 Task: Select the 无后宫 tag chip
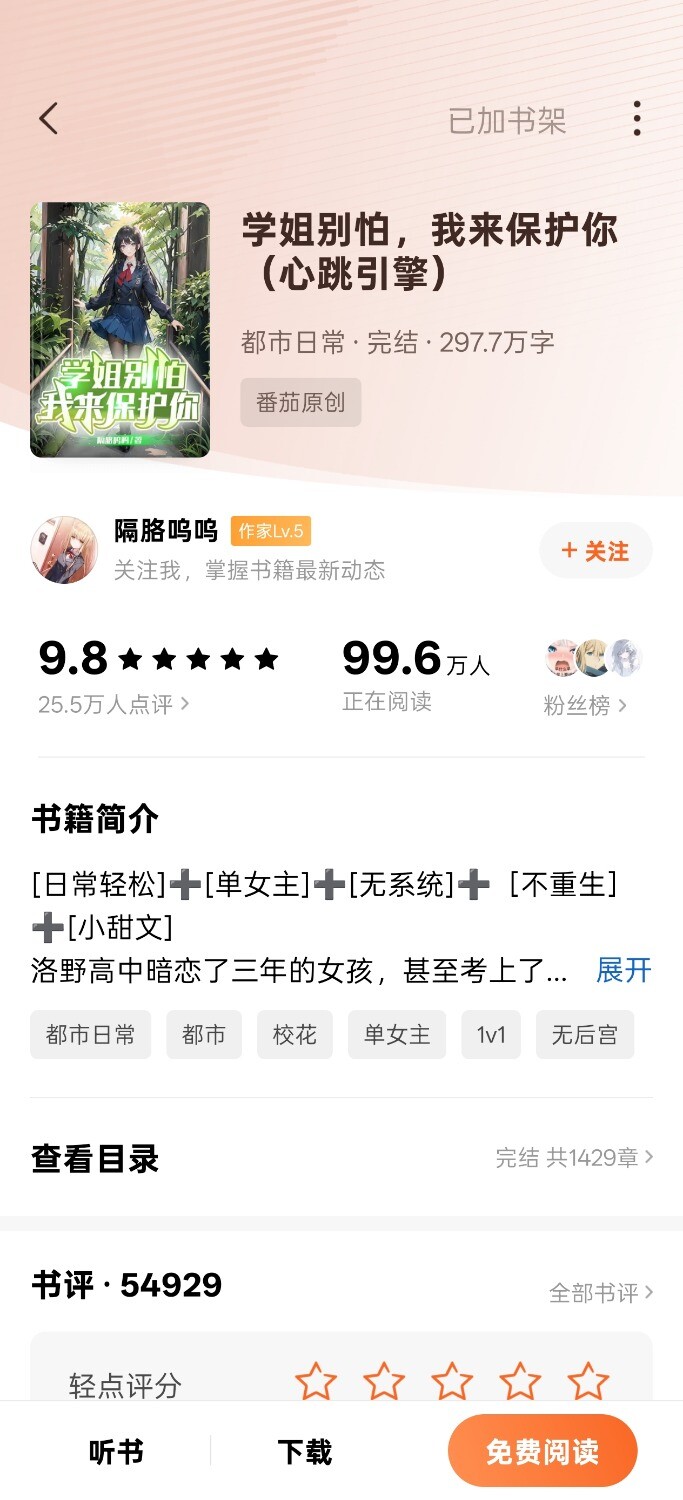[585, 1035]
